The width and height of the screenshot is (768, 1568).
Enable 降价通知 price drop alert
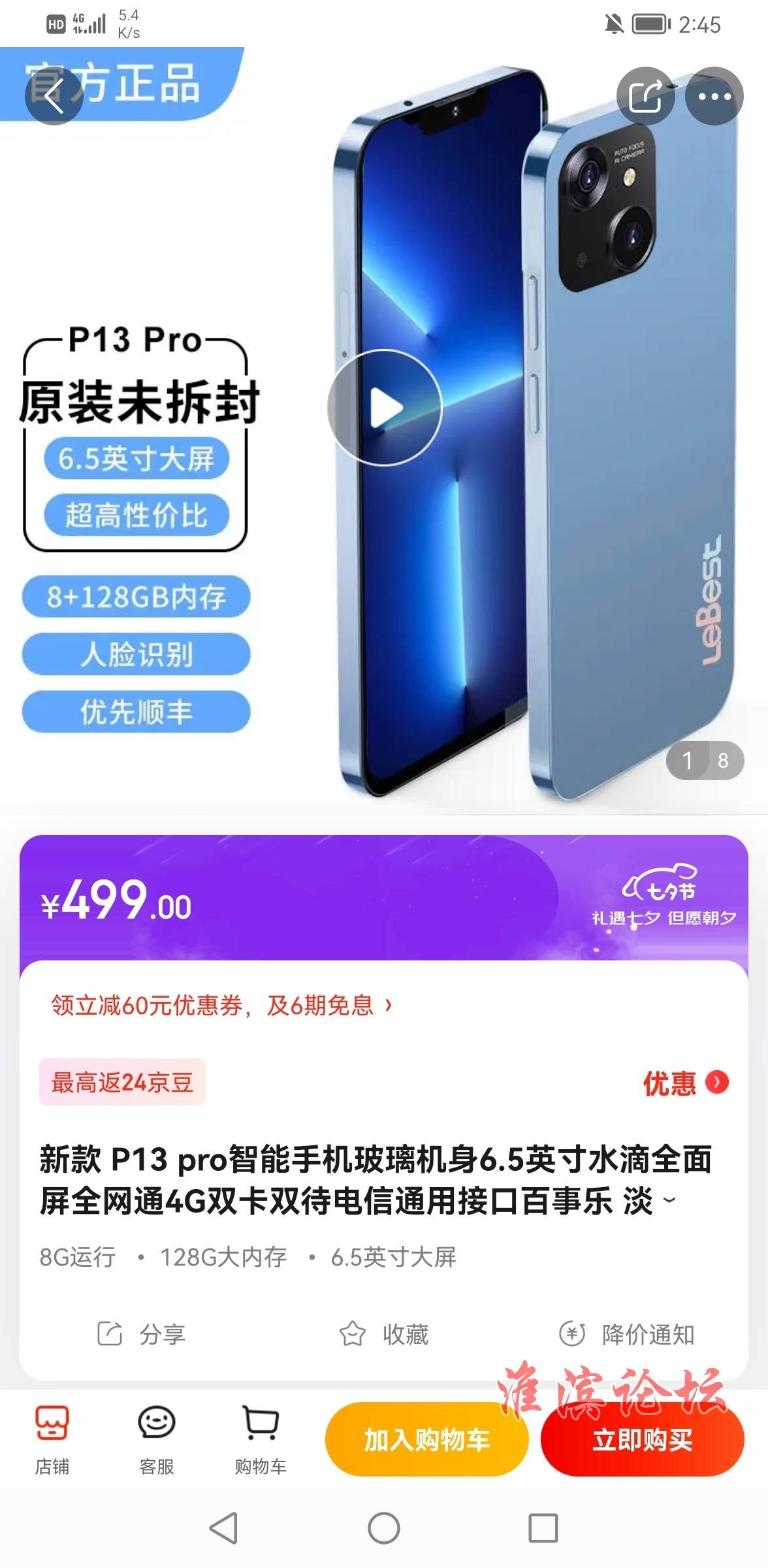[627, 1334]
